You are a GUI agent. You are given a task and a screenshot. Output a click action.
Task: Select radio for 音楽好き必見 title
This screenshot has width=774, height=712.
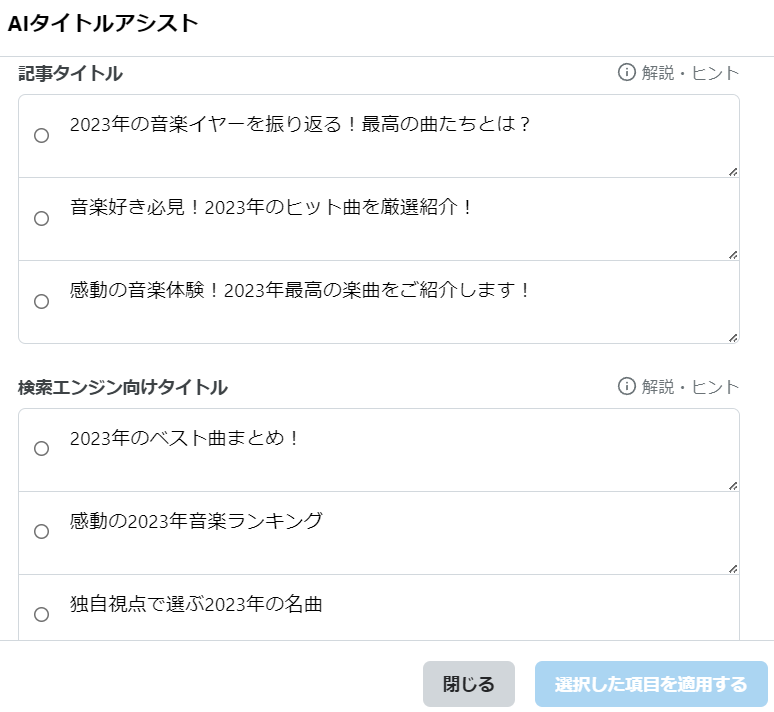point(41,218)
